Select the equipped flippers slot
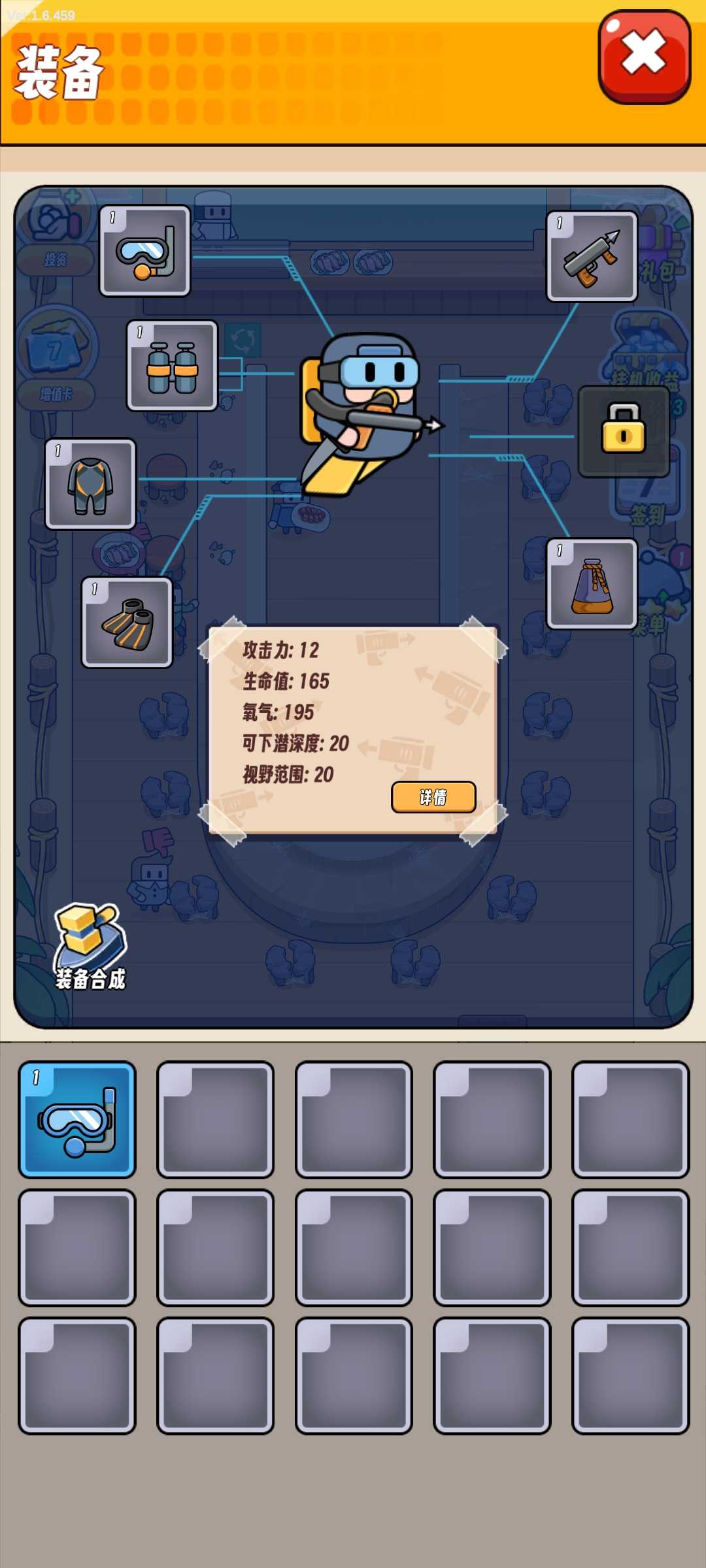 (x=127, y=623)
